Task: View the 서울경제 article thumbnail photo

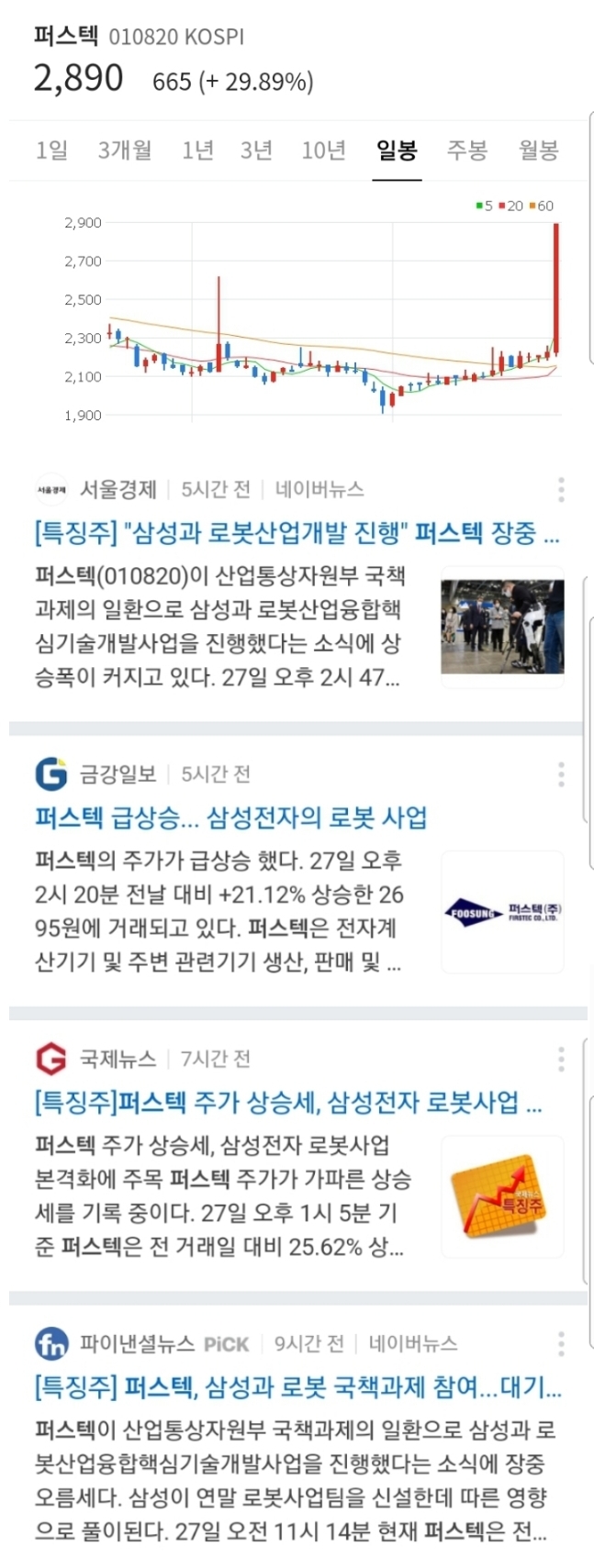Action: [502, 627]
